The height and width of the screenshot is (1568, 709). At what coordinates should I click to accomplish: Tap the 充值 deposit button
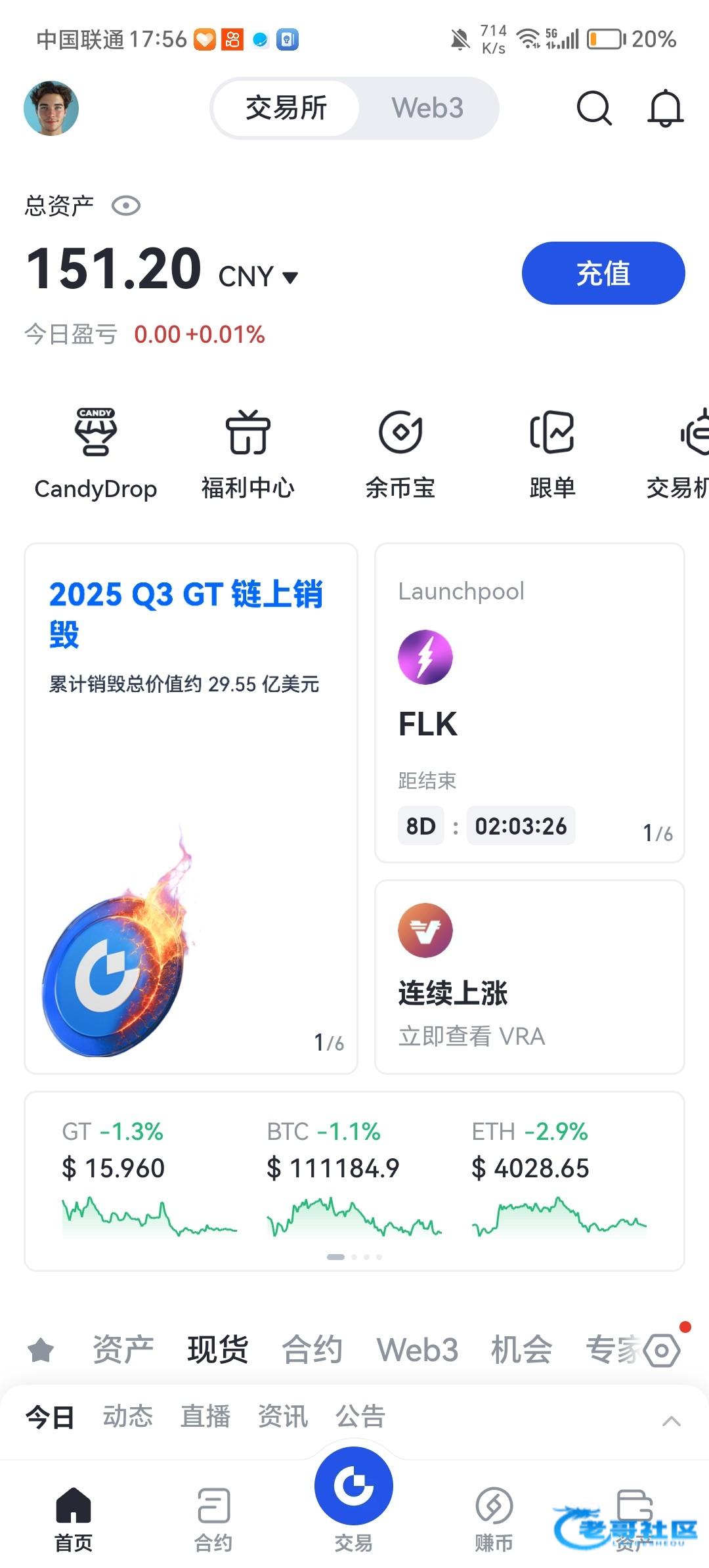603,273
